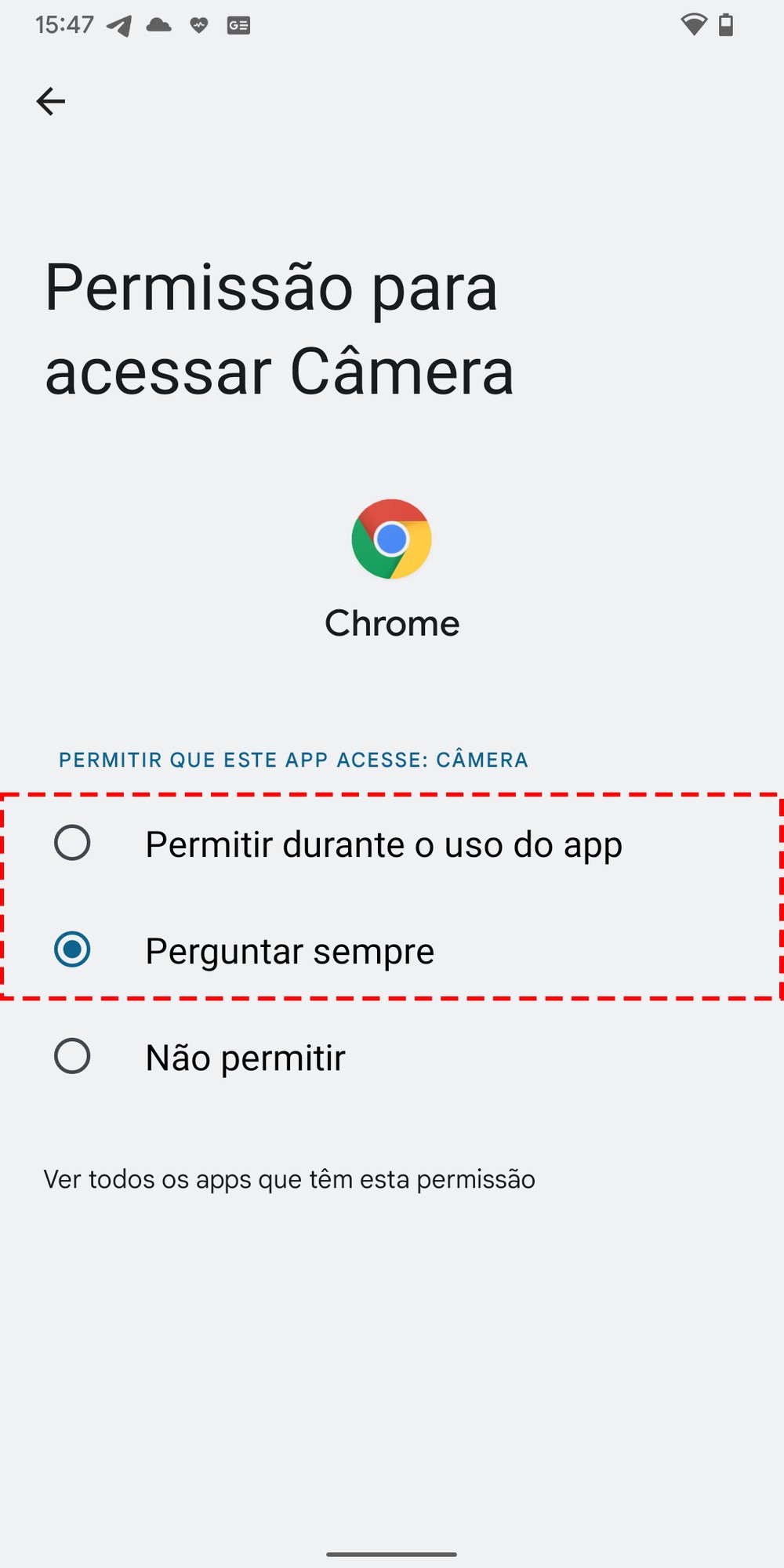
Task: Select Não permitir for camera access
Action: pyautogui.click(x=72, y=1057)
